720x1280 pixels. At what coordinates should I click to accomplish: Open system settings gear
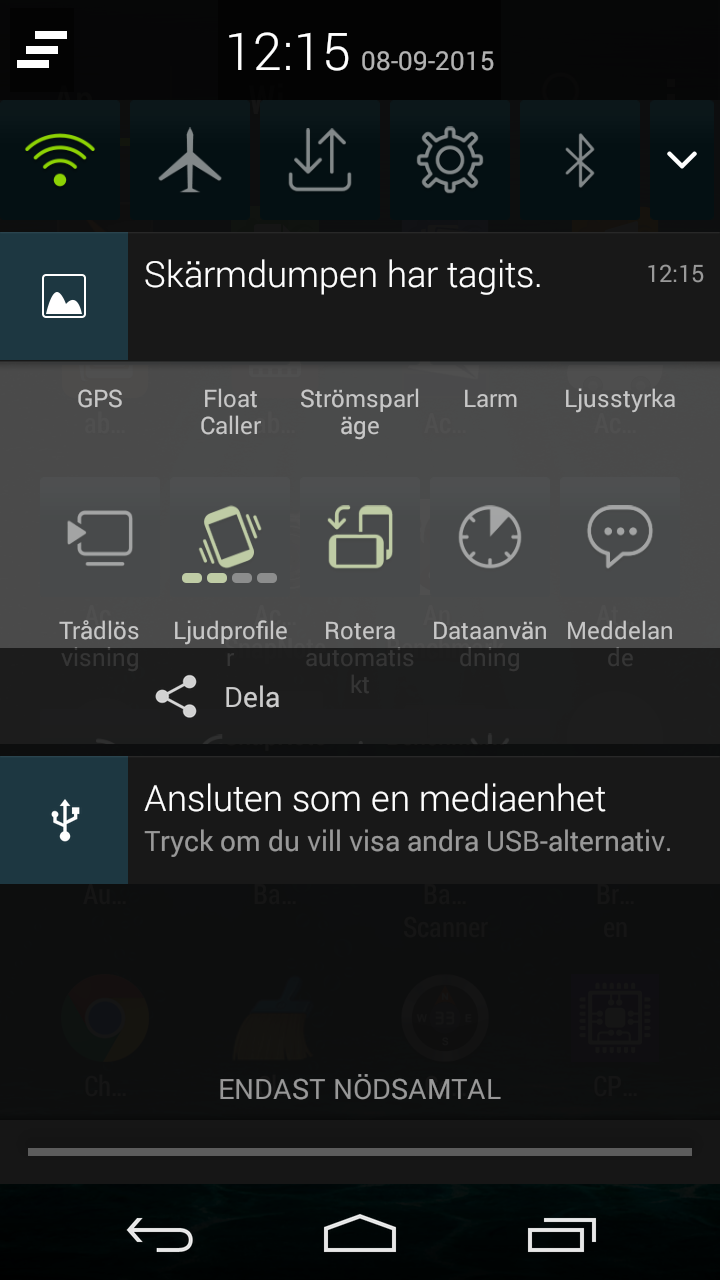coord(450,160)
